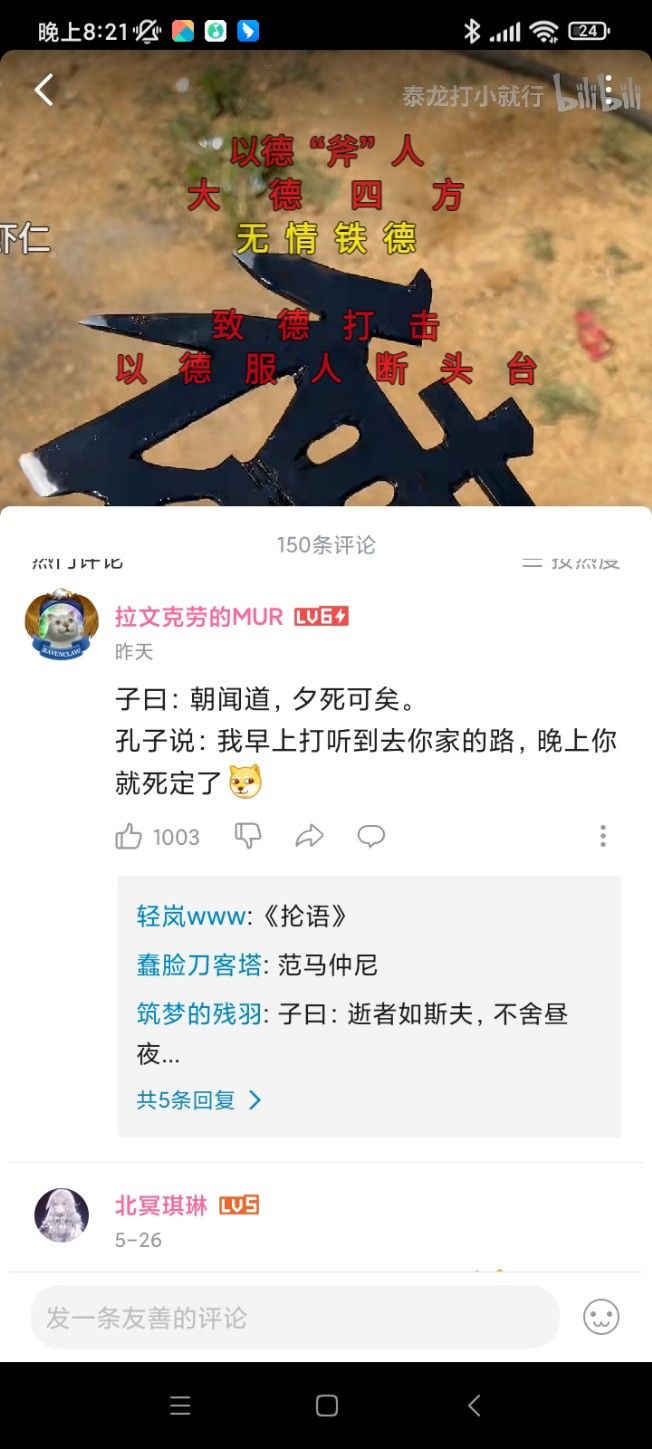Tap the system back button
652x1449 pixels.
(x=474, y=1406)
